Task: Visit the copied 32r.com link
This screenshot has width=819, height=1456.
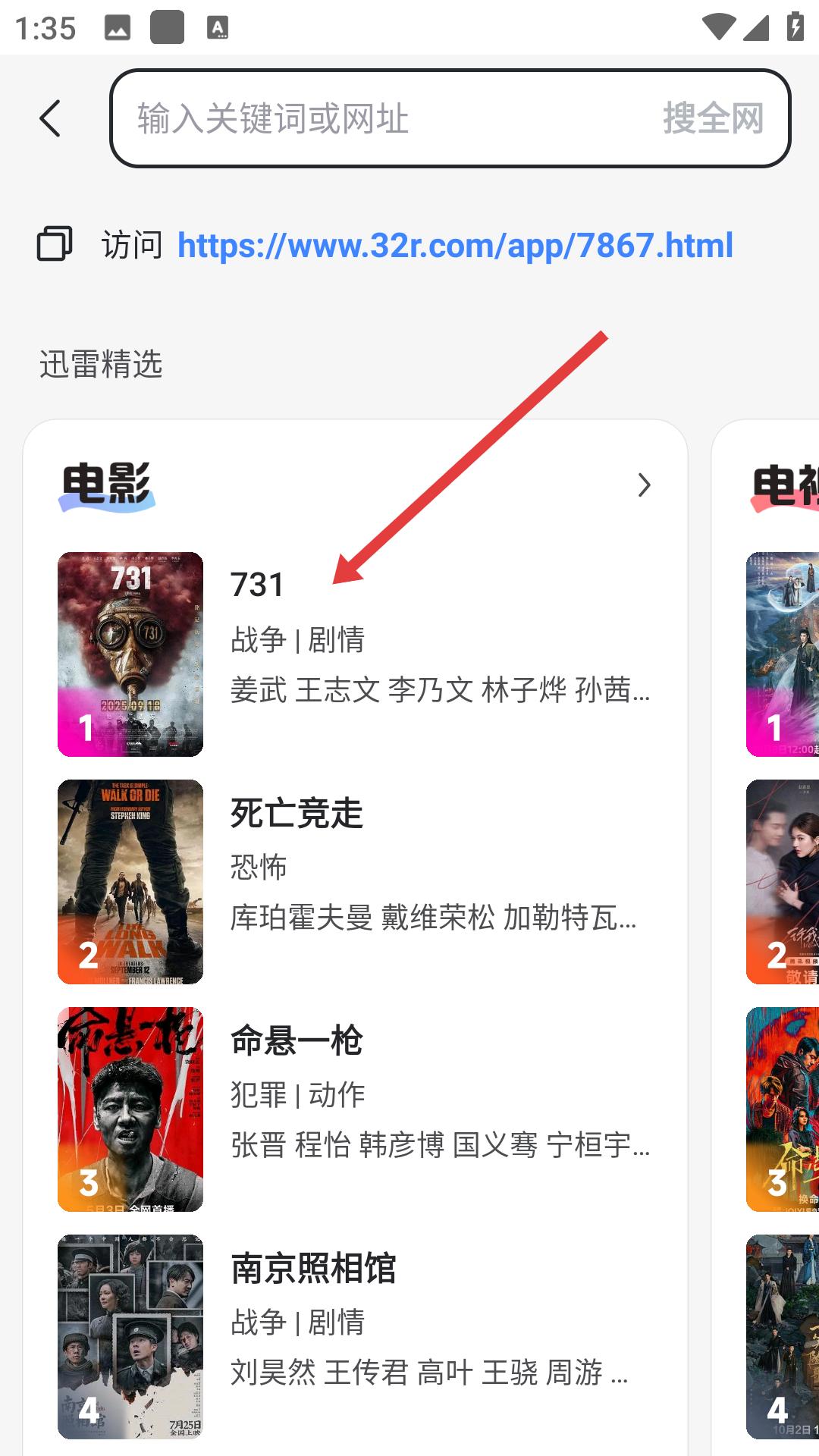Action: 455,246
